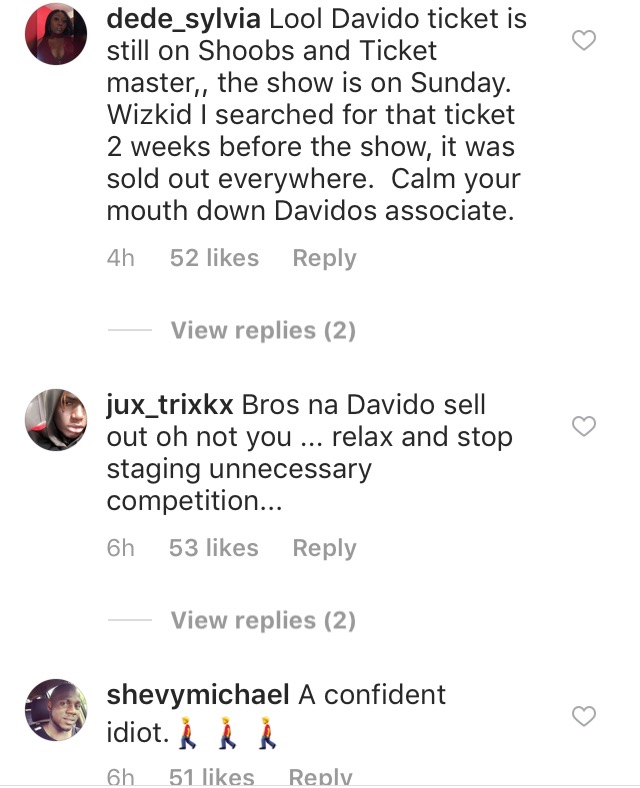Open the jux_trixkx username link
The width and height of the screenshot is (640, 788).
coord(169,405)
